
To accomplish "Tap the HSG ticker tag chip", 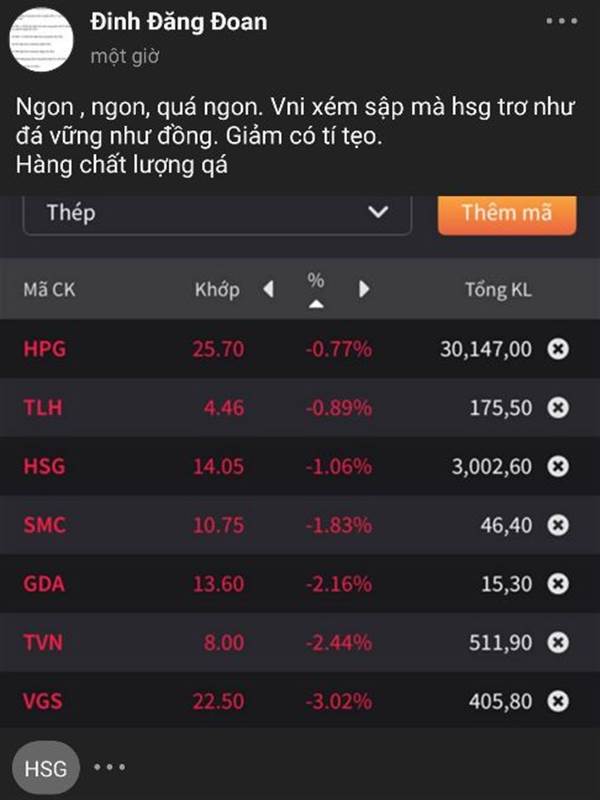I will (x=45, y=768).
